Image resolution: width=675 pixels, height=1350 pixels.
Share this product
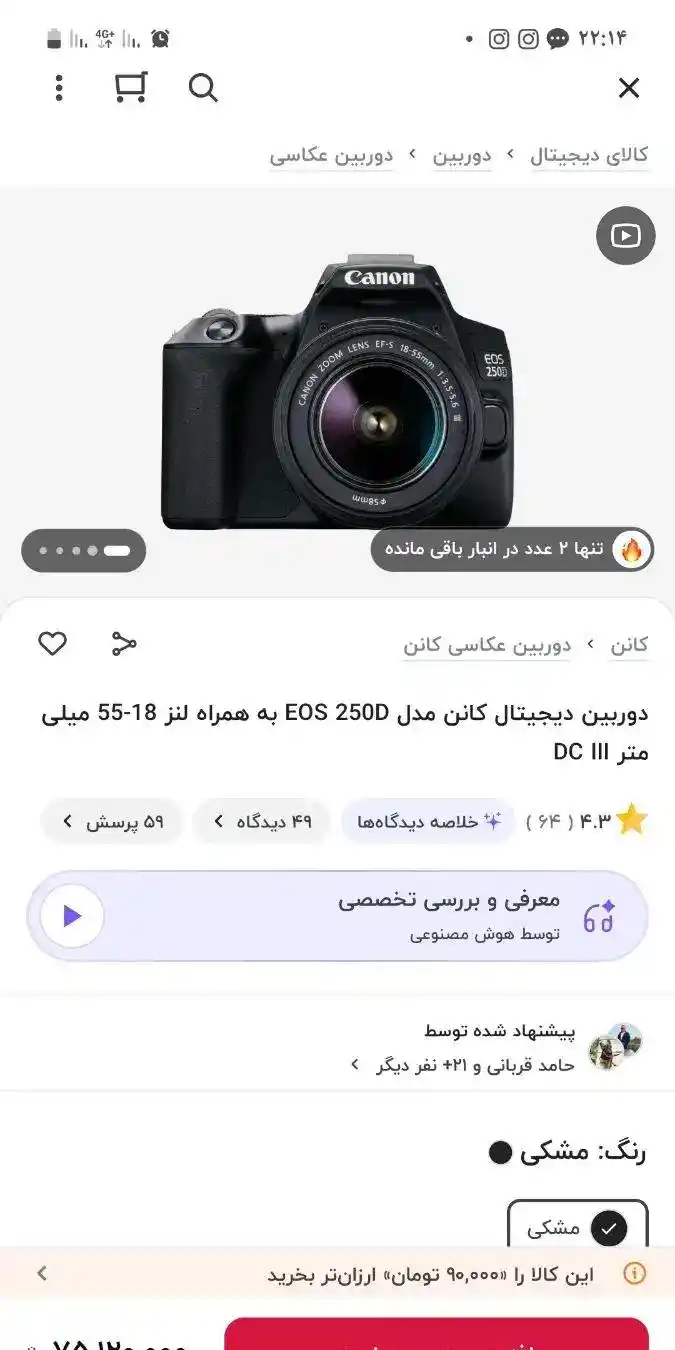point(124,644)
